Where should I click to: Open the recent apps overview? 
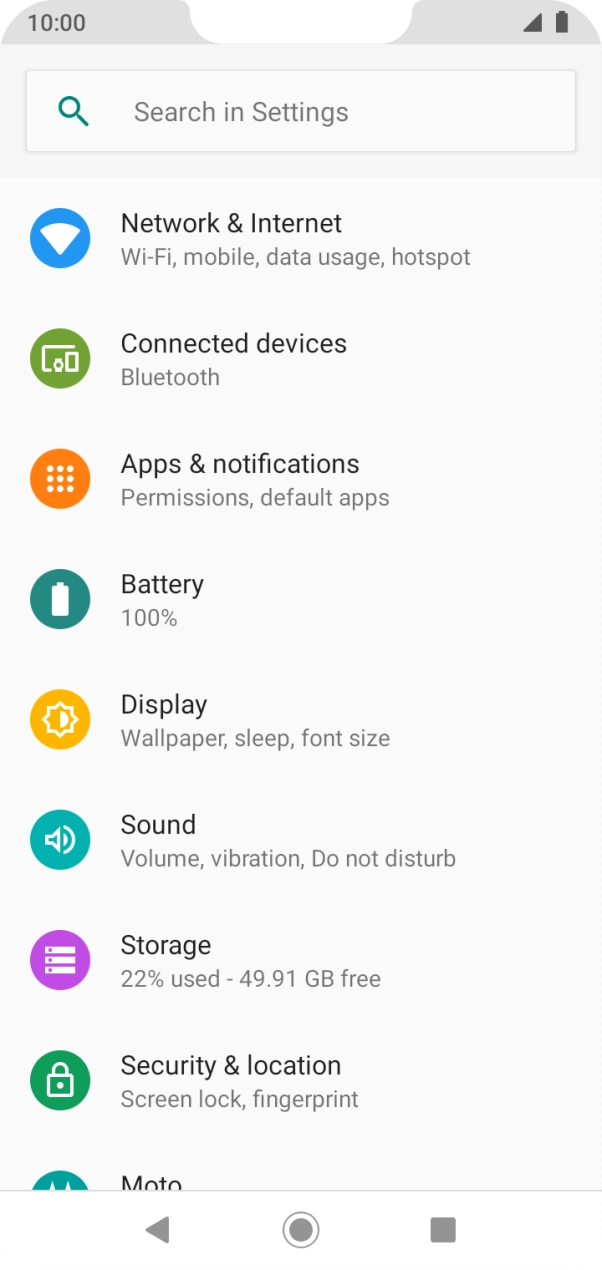pyautogui.click(x=443, y=1229)
